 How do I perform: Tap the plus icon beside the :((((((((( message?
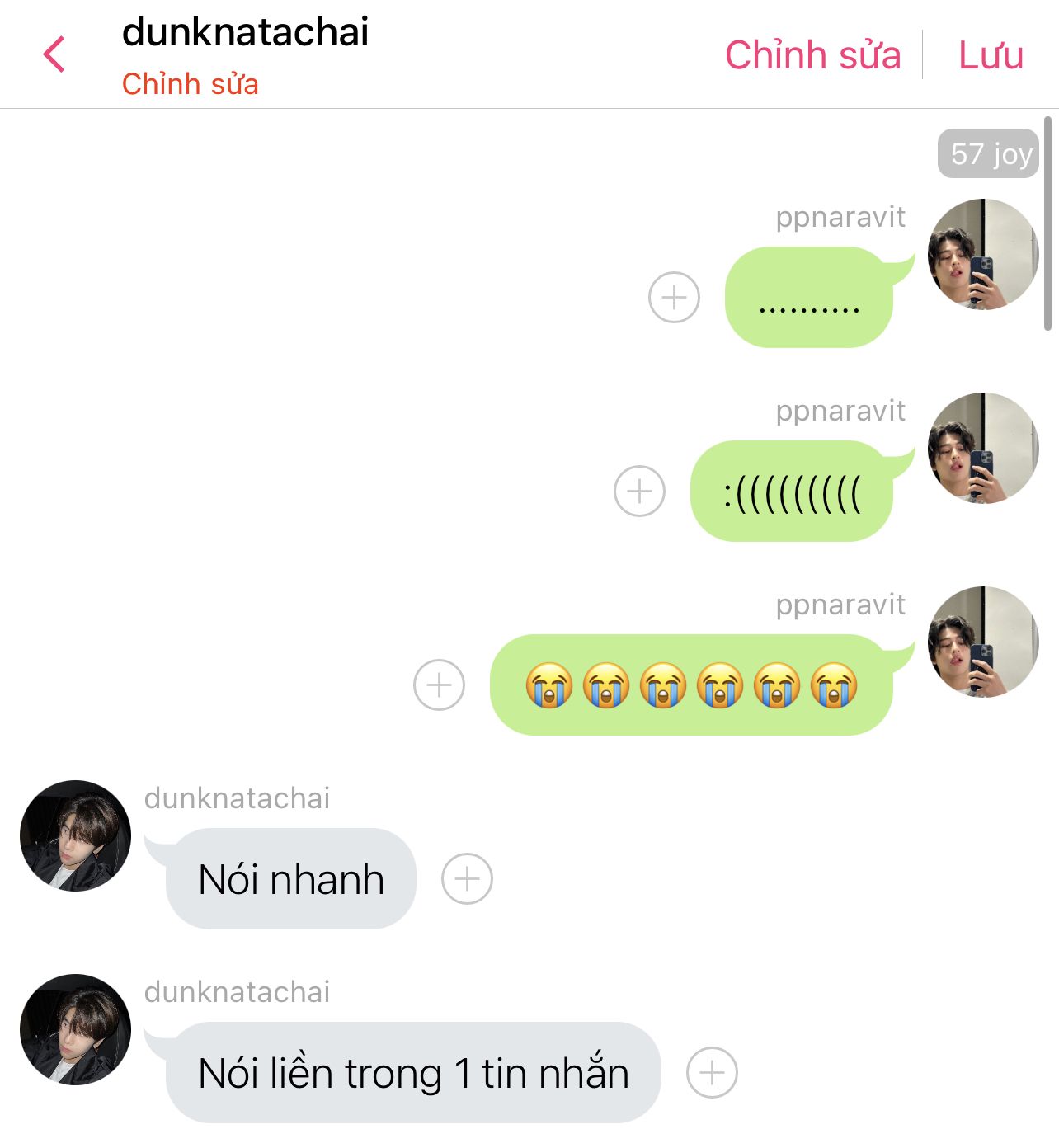click(x=639, y=491)
